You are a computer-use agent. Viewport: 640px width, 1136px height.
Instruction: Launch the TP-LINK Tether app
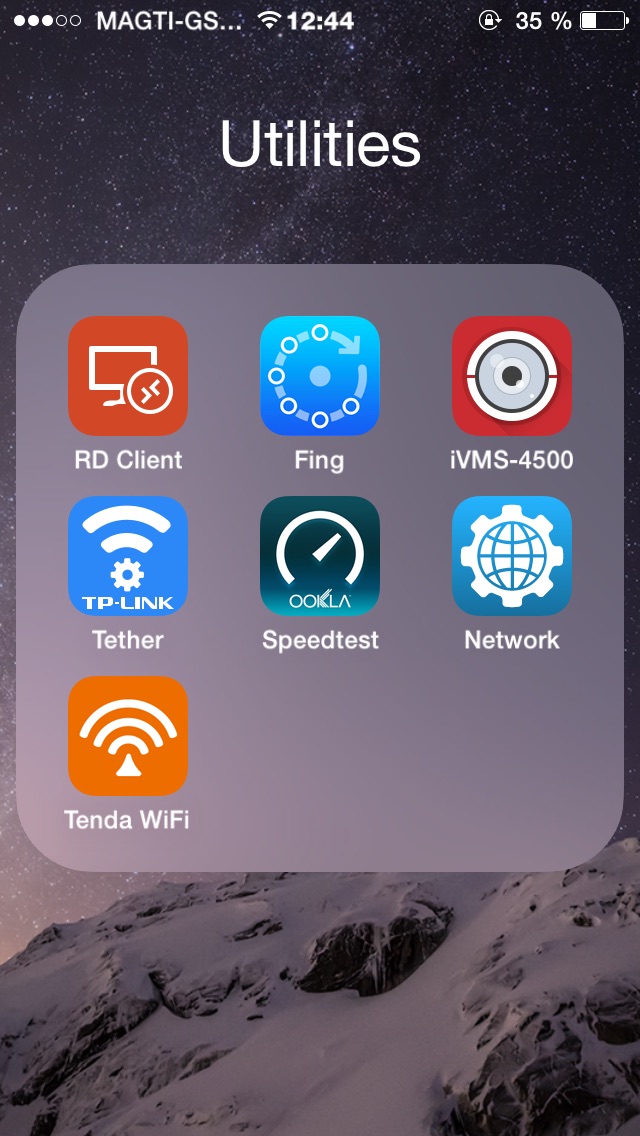[128, 556]
